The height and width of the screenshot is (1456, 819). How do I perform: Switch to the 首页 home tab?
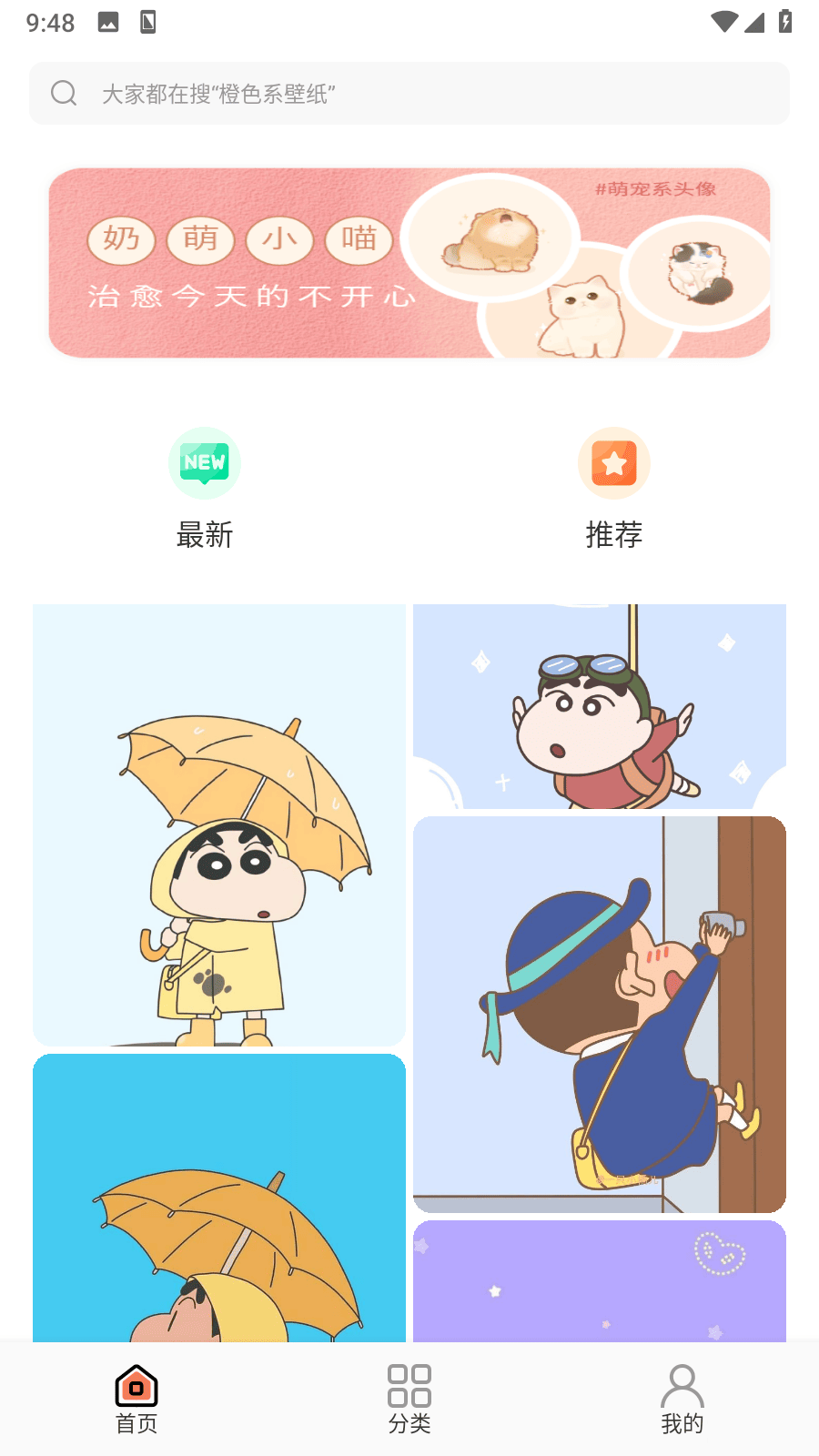(136, 1400)
